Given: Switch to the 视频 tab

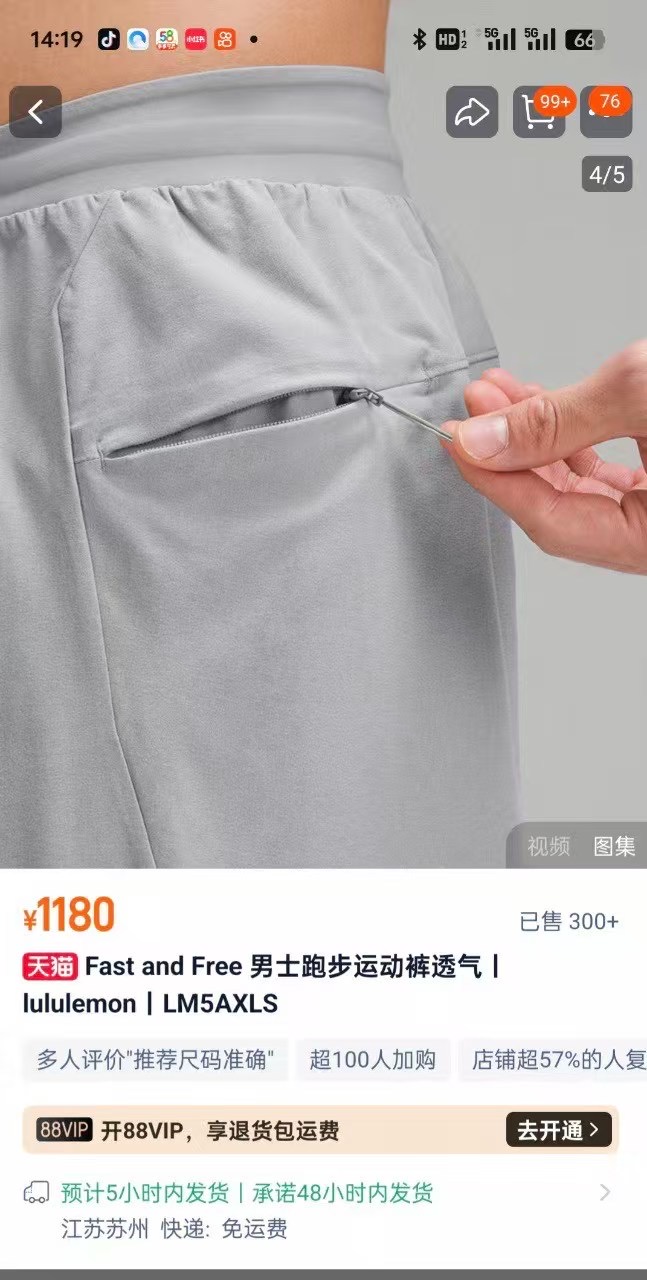Looking at the screenshot, I should [549, 846].
